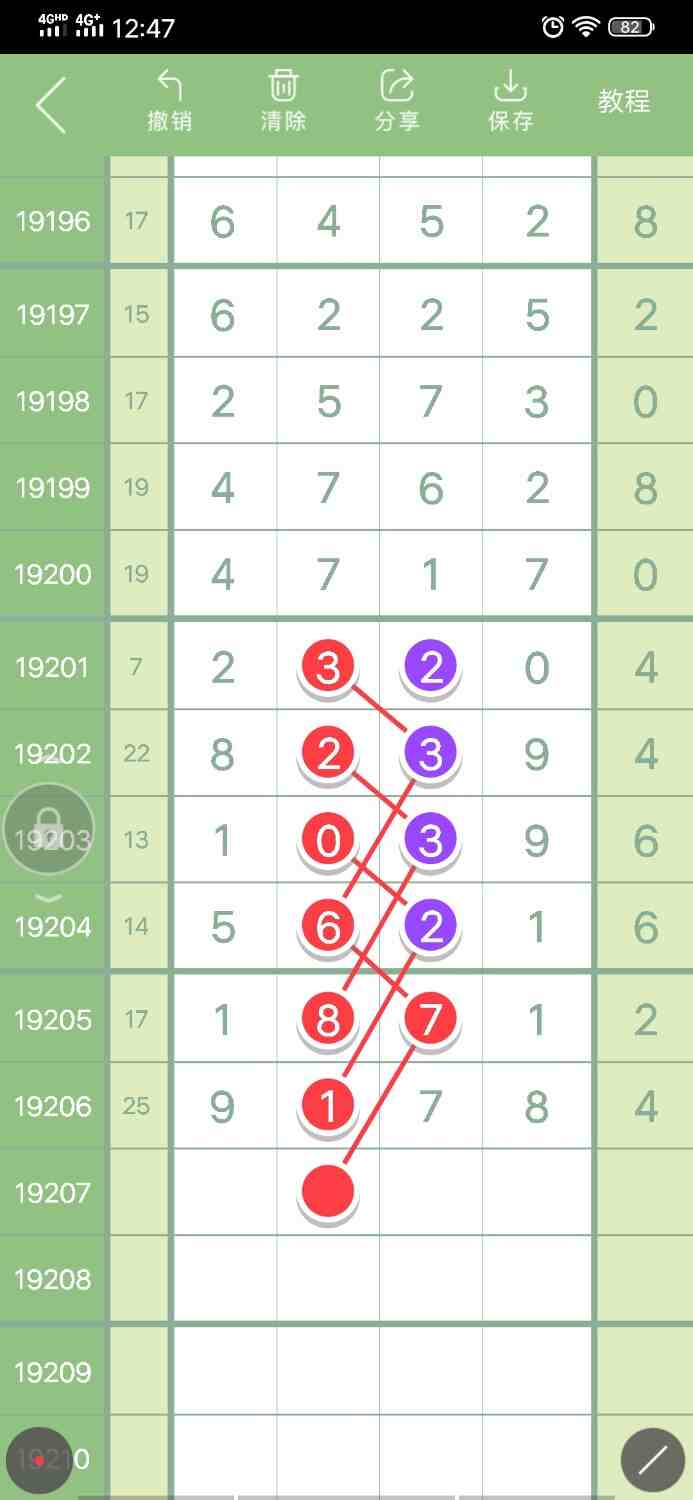Select the line drawing tool button
The width and height of the screenshot is (693, 1500).
tap(653, 1461)
